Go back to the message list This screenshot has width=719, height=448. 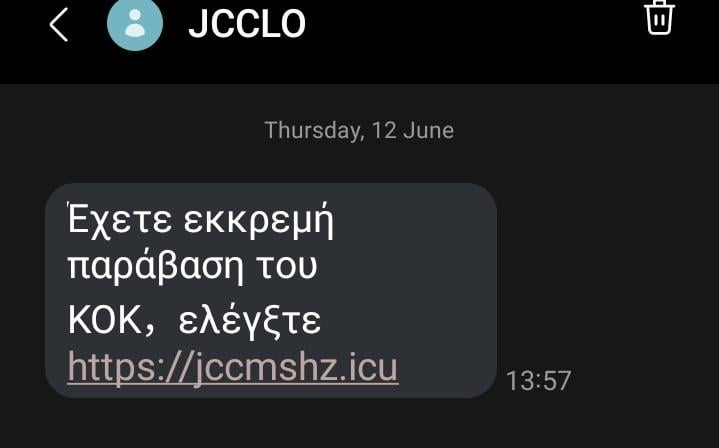pyautogui.click(x=58, y=24)
